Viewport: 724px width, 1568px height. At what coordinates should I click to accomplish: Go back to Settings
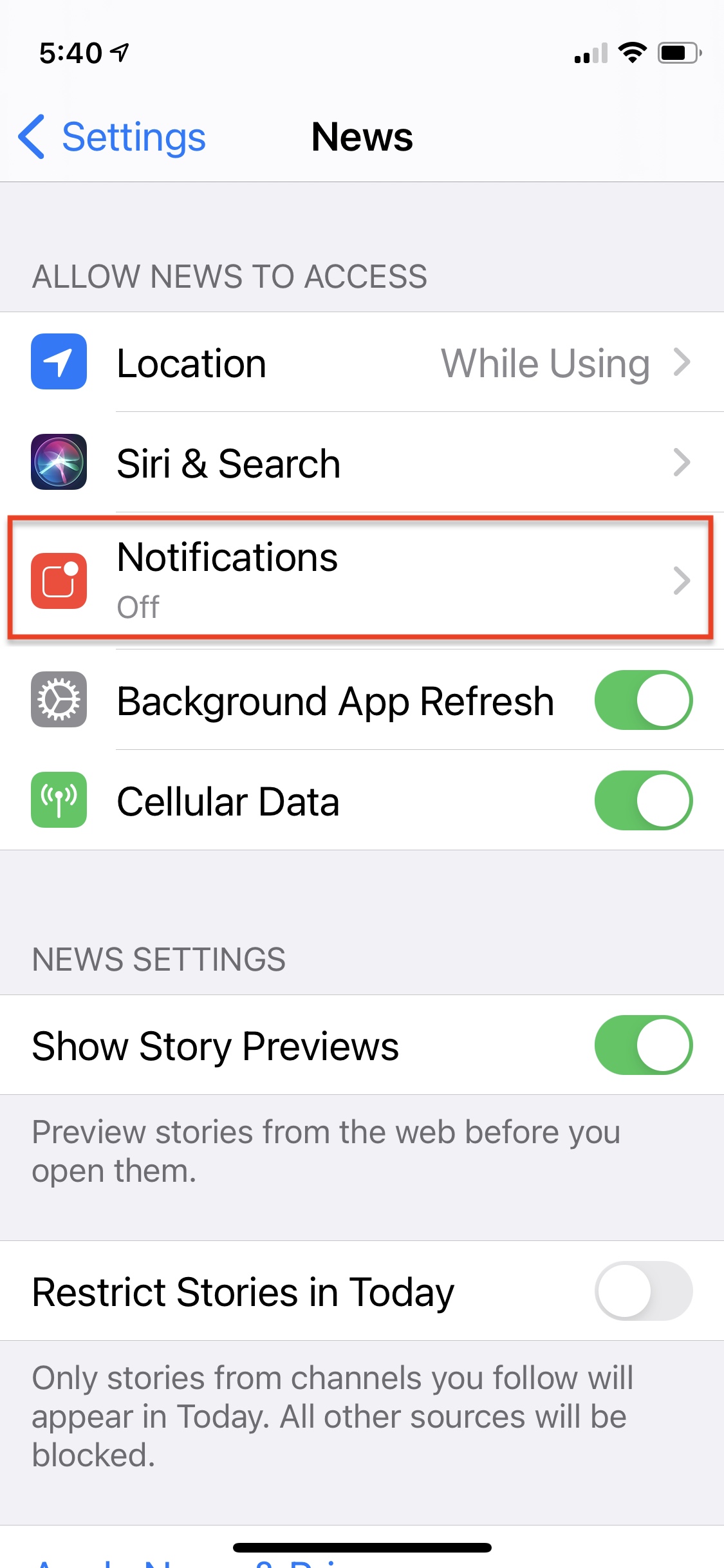pos(111,137)
